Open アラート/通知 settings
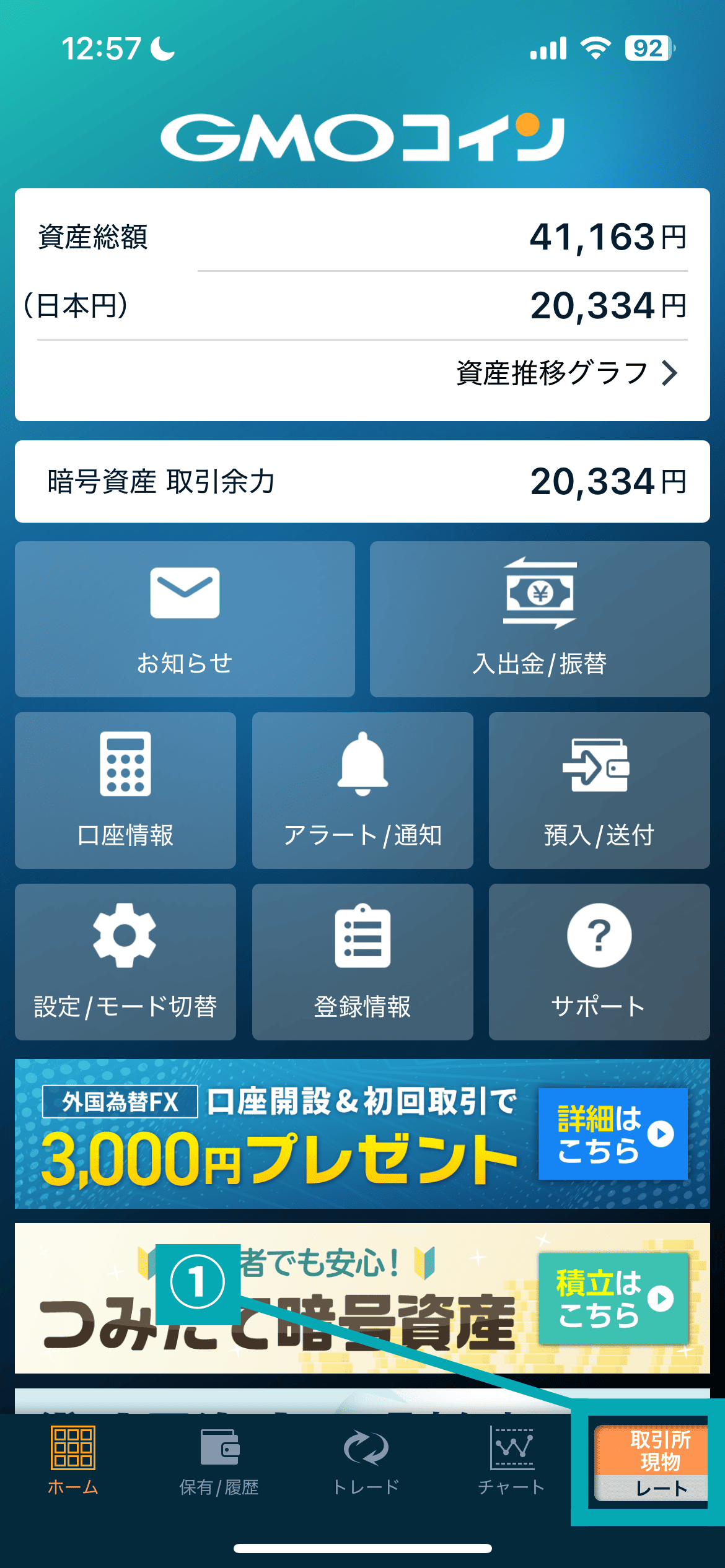This screenshot has height=1568, width=725. coord(362,790)
